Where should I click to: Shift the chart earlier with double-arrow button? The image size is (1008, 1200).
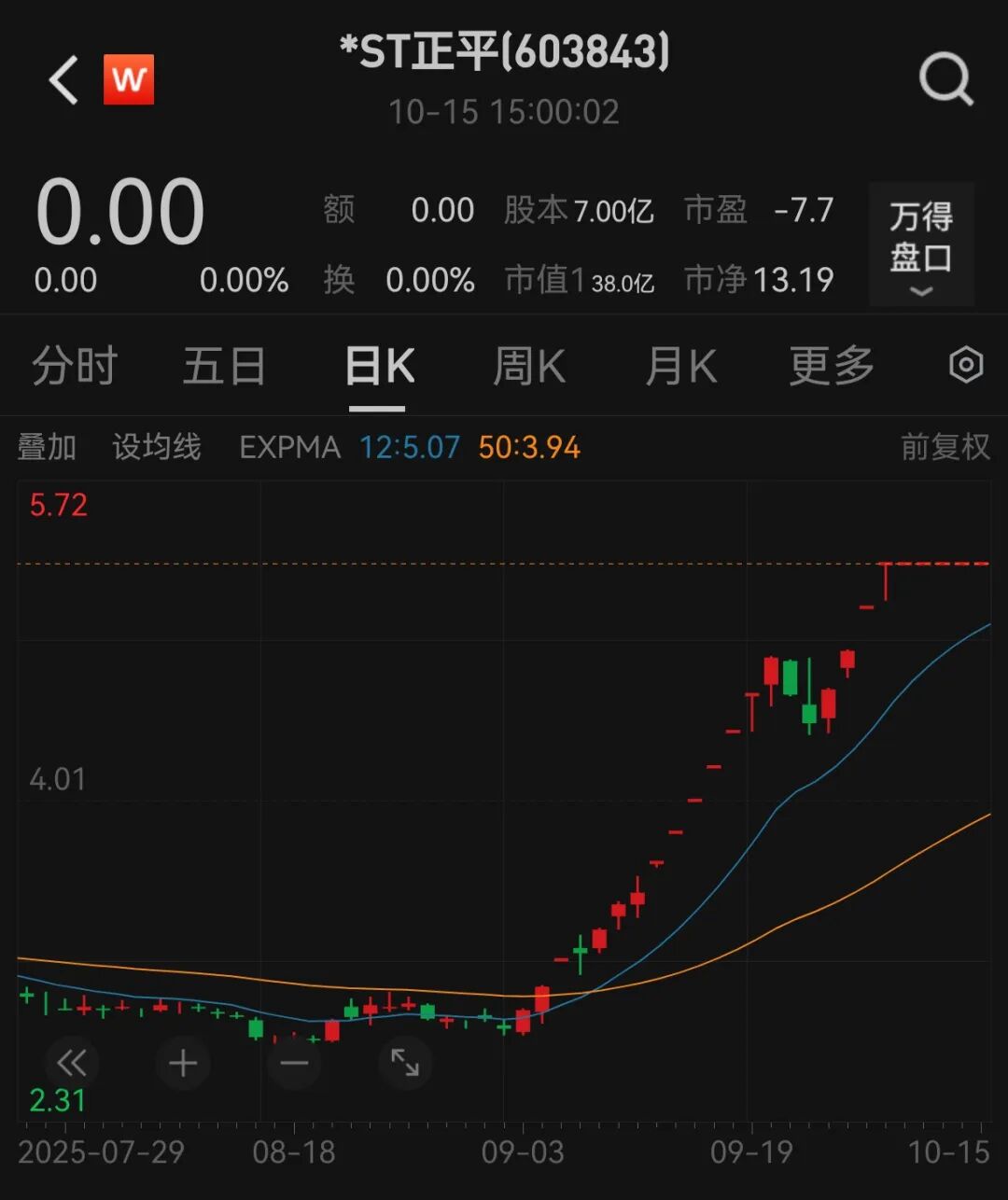tap(72, 1063)
